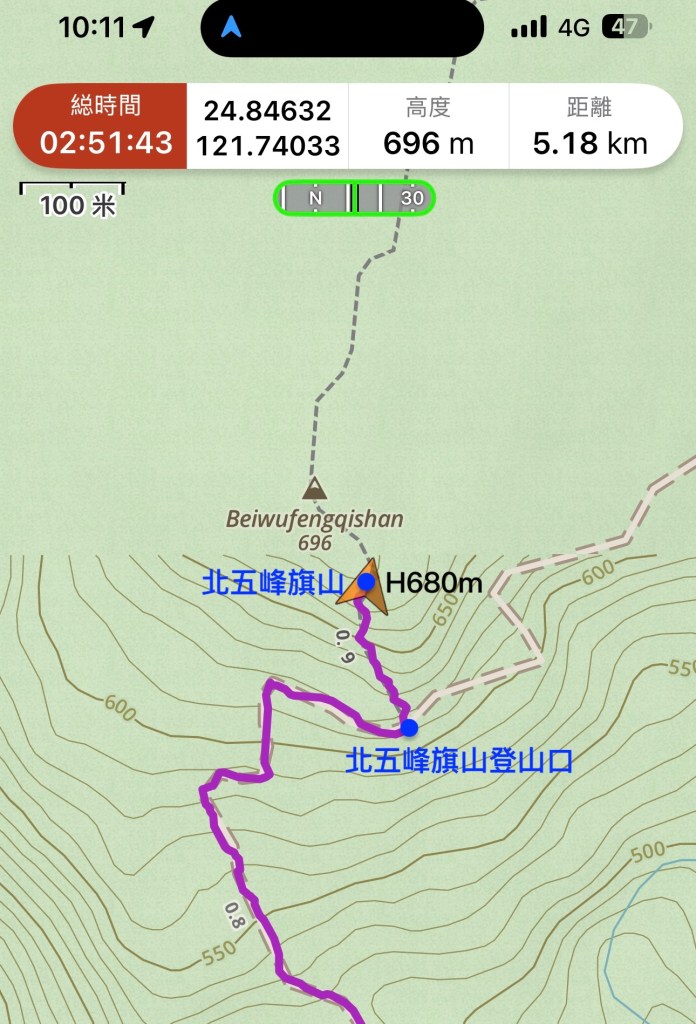Tap the red total time recording panel
The height and width of the screenshot is (1024, 696).
pyautogui.click(x=100, y=126)
